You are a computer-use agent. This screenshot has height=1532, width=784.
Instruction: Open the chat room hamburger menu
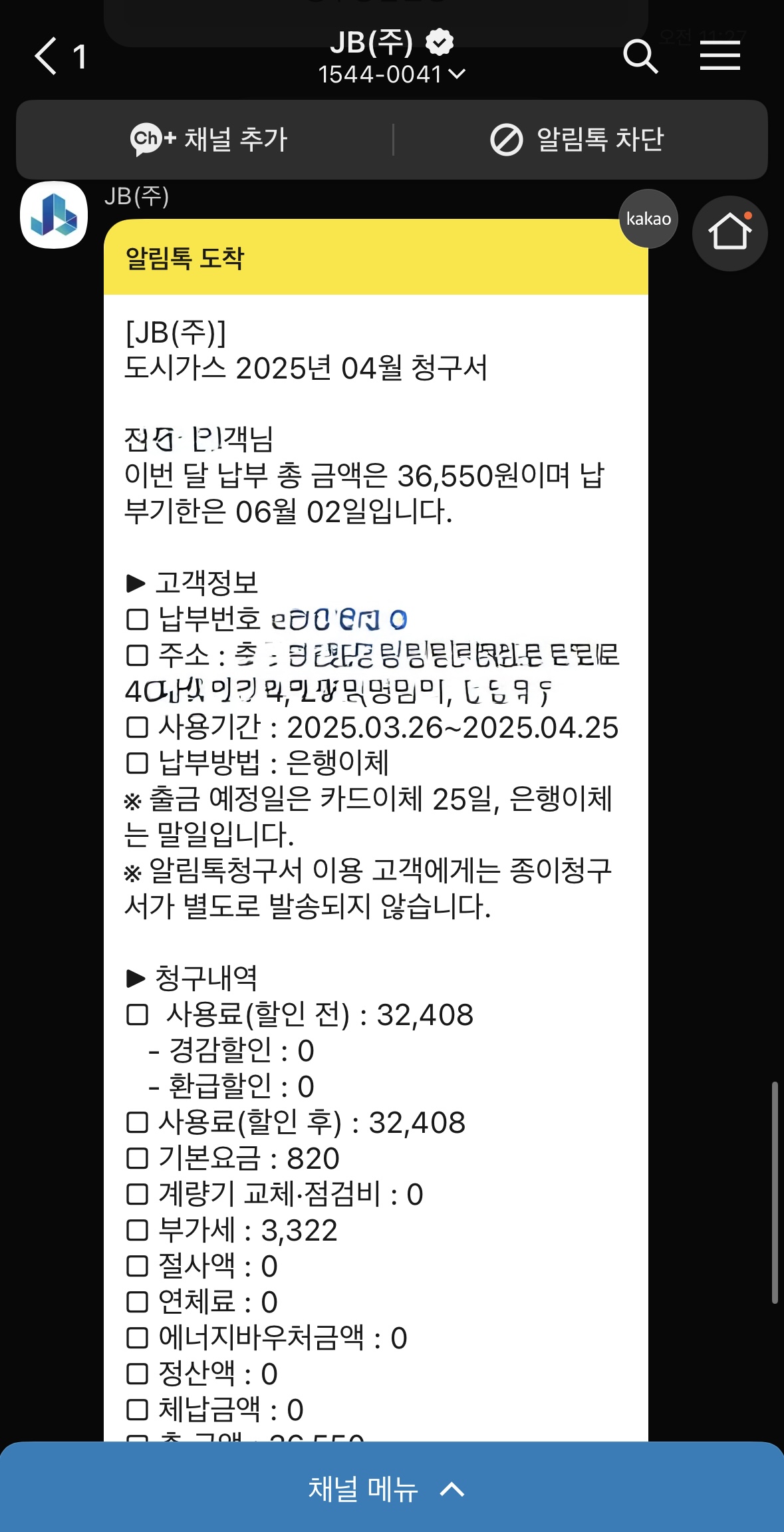719,56
